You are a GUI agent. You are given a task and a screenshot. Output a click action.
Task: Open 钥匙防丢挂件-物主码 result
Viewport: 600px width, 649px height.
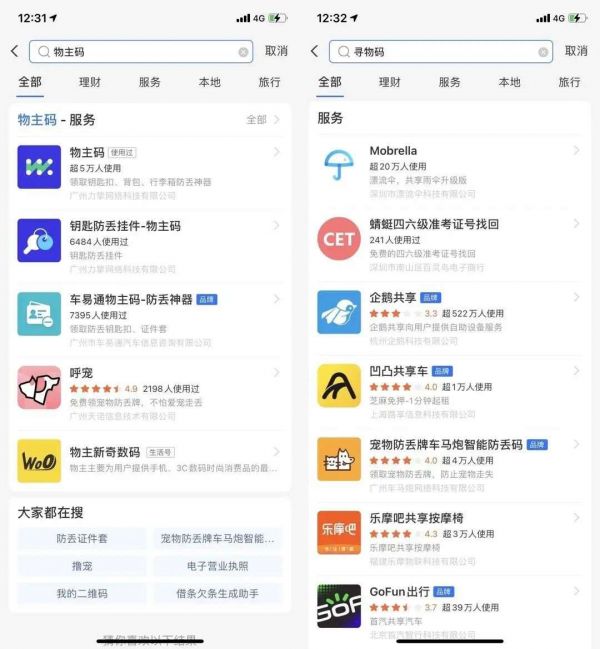point(150,241)
